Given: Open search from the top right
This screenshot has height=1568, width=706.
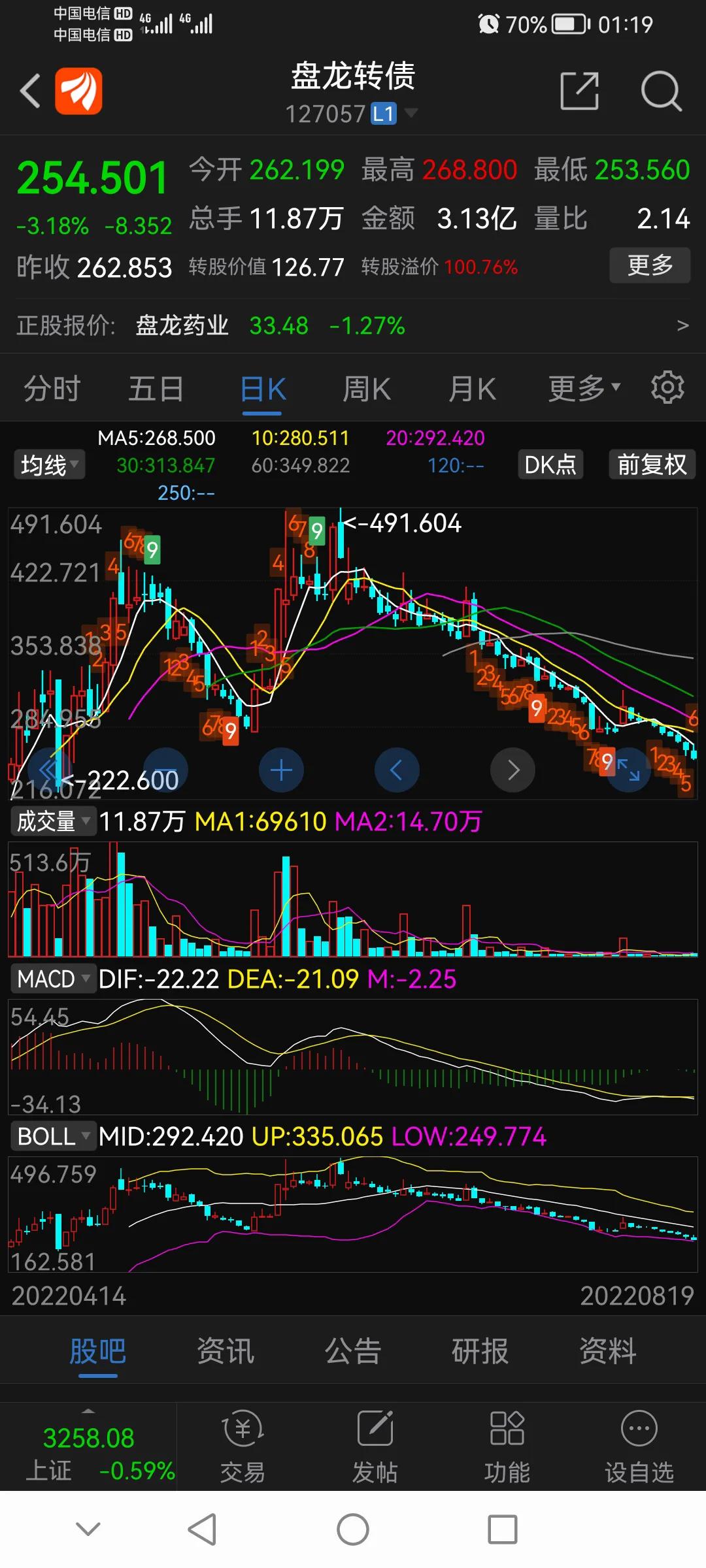Looking at the screenshot, I should [x=662, y=91].
